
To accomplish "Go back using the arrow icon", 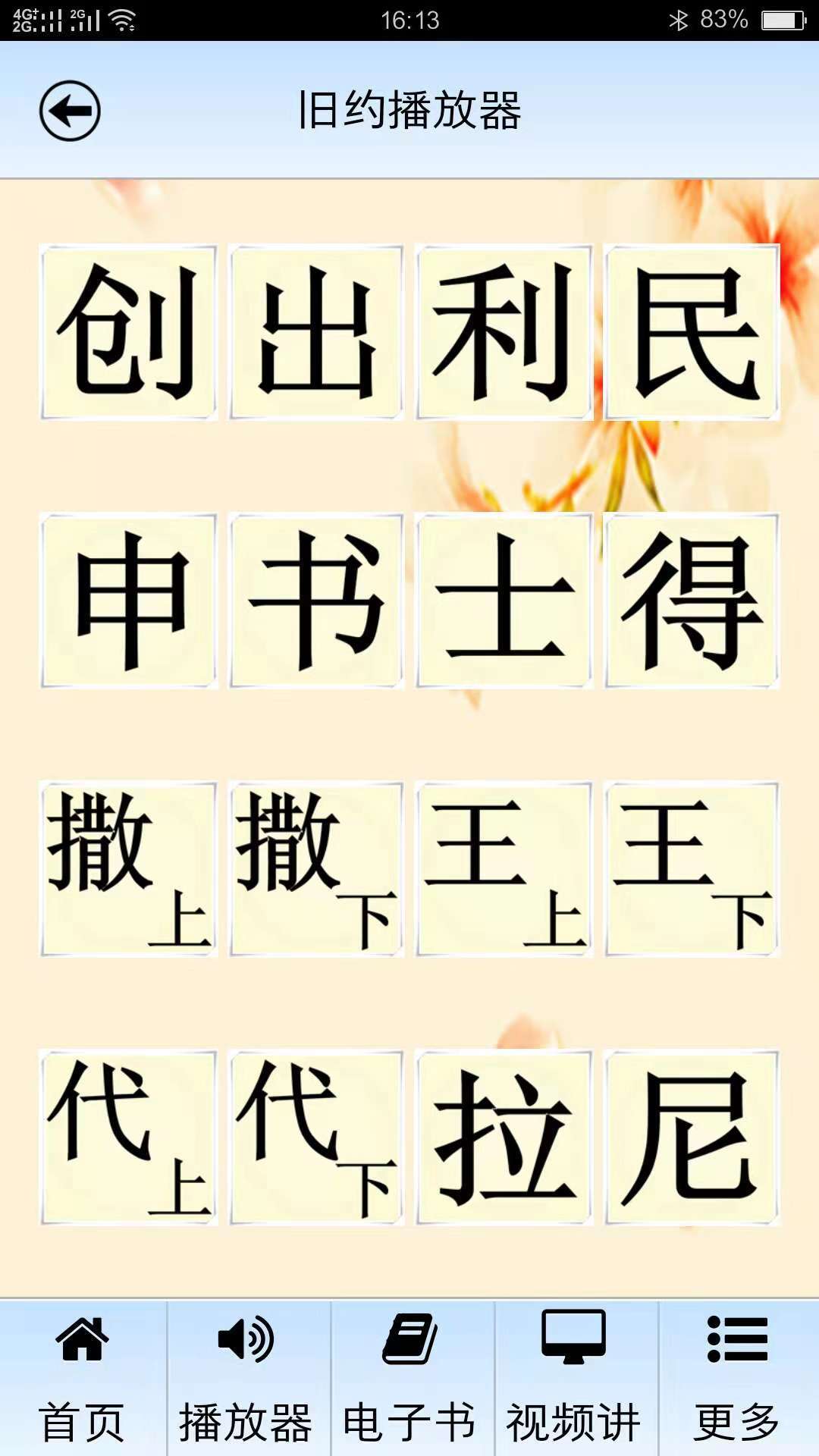I will pos(70,111).
